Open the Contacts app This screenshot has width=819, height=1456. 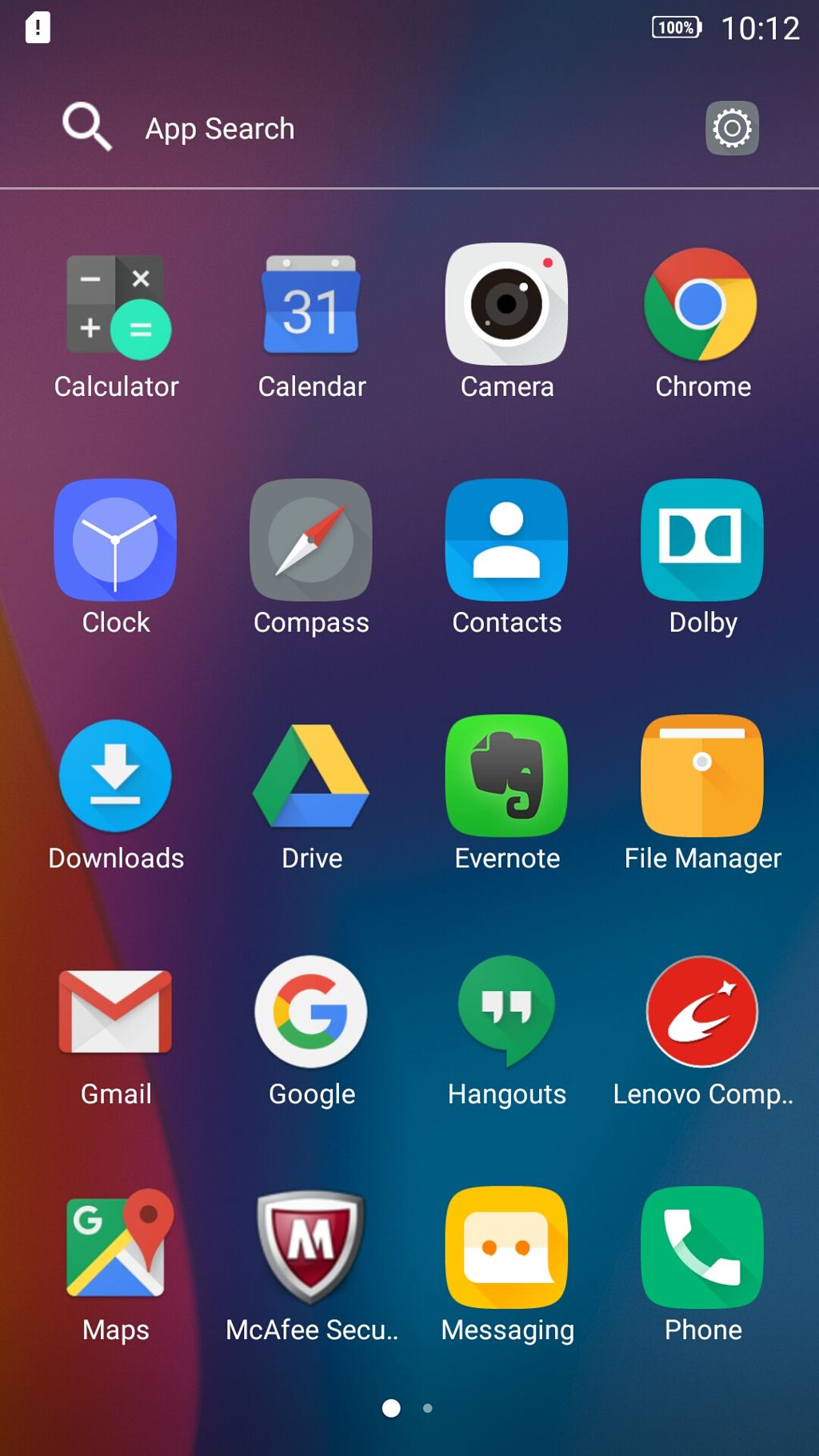click(506, 540)
